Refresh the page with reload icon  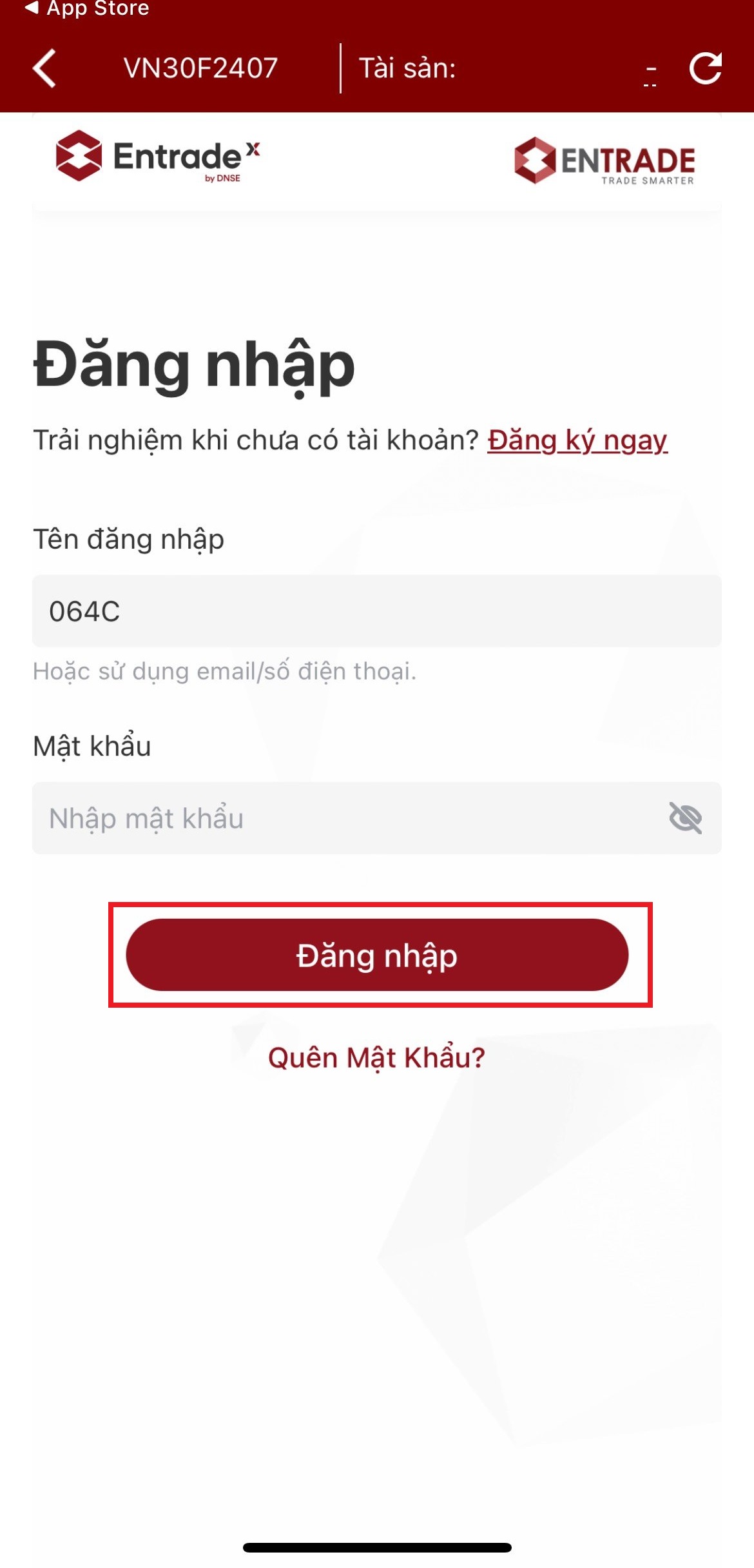705,68
